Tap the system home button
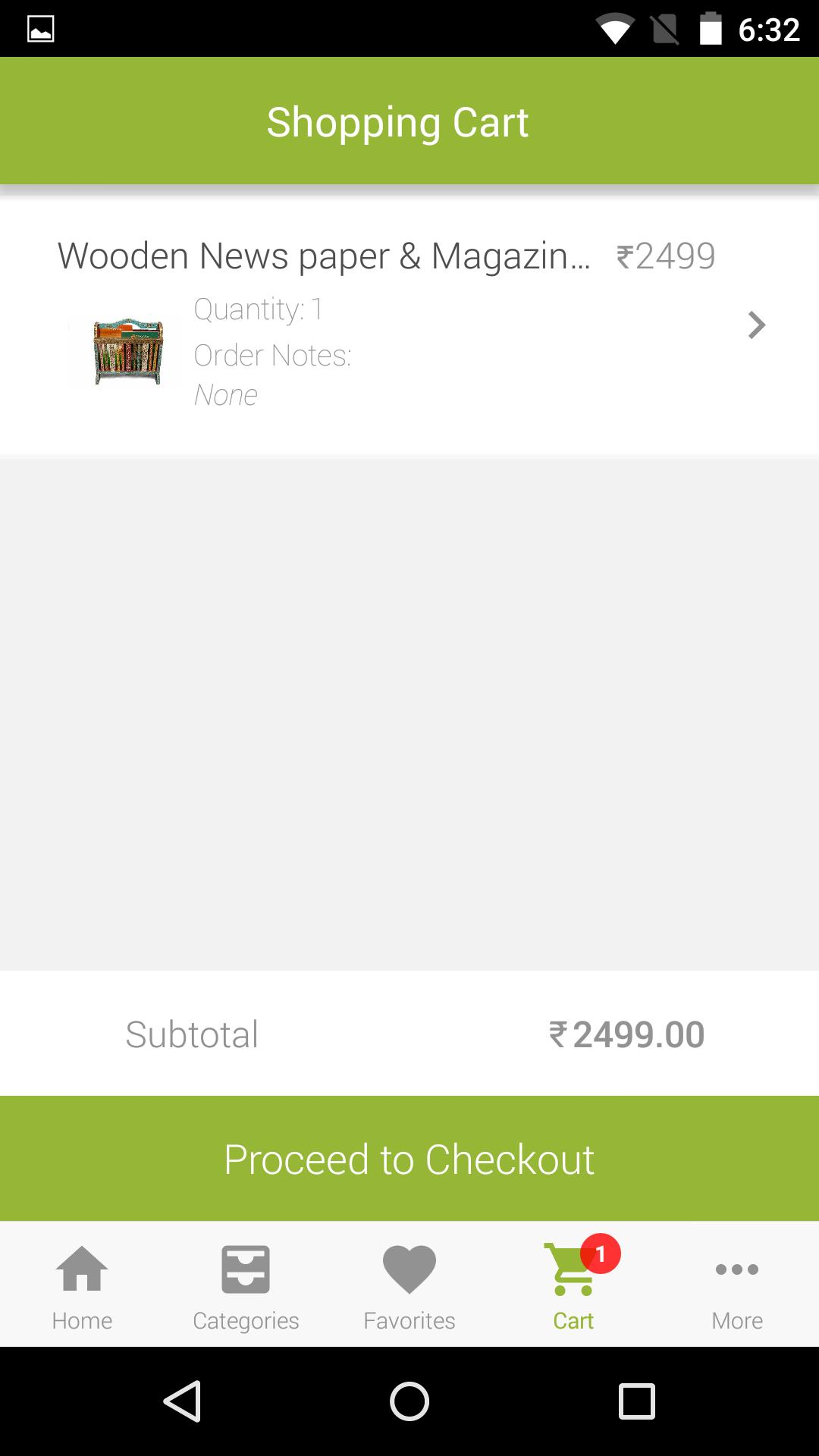 coord(409,1400)
